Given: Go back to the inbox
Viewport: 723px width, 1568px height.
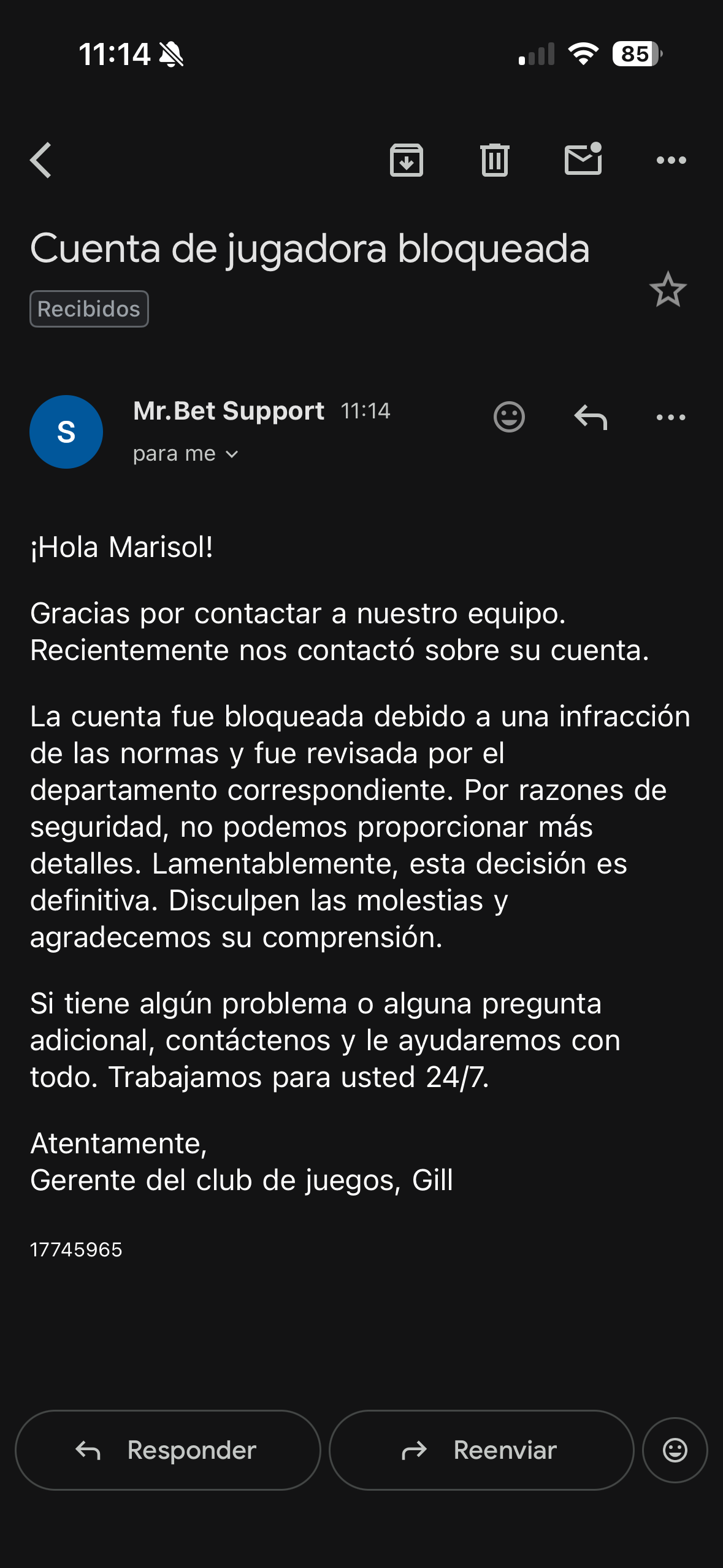Looking at the screenshot, I should [x=40, y=160].
